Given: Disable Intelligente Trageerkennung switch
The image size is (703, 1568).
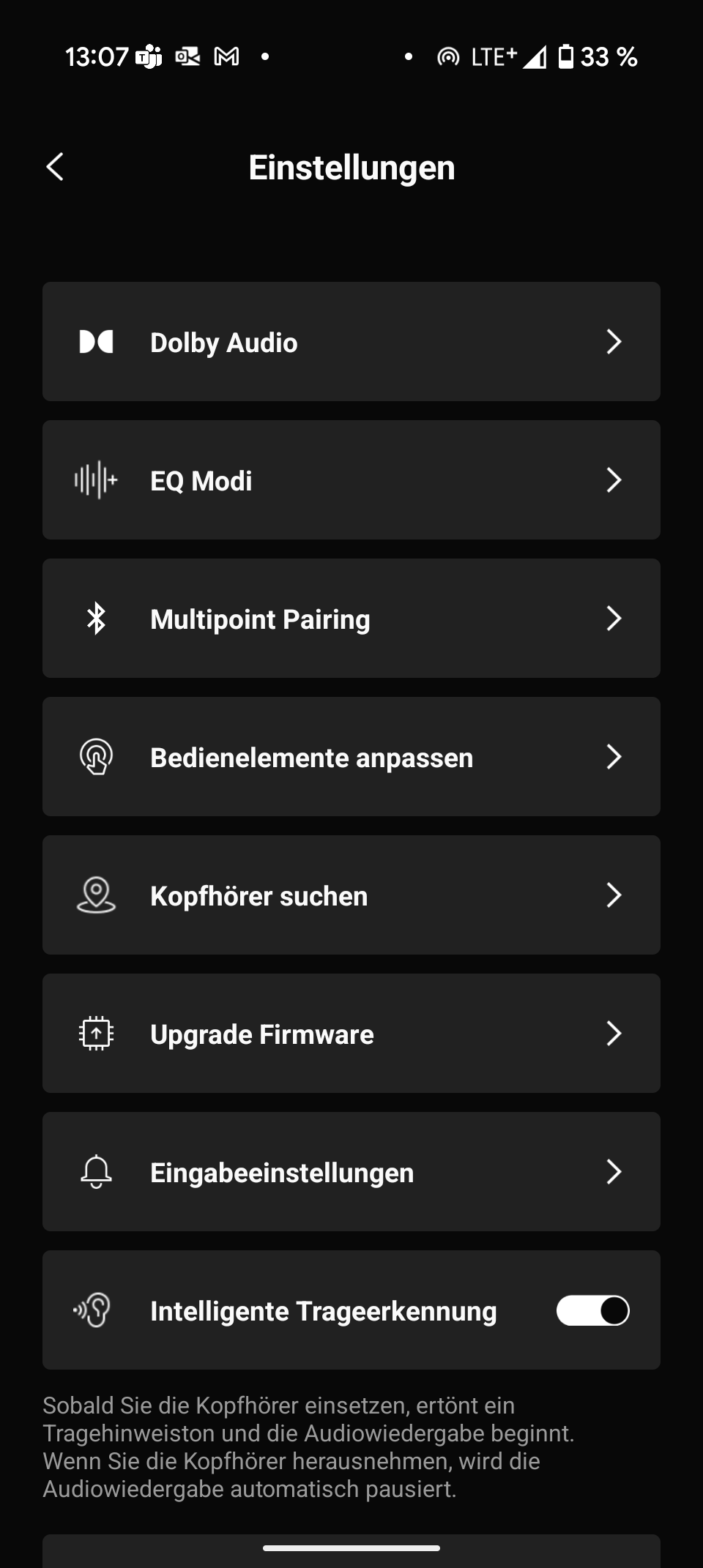Looking at the screenshot, I should pos(593,1310).
